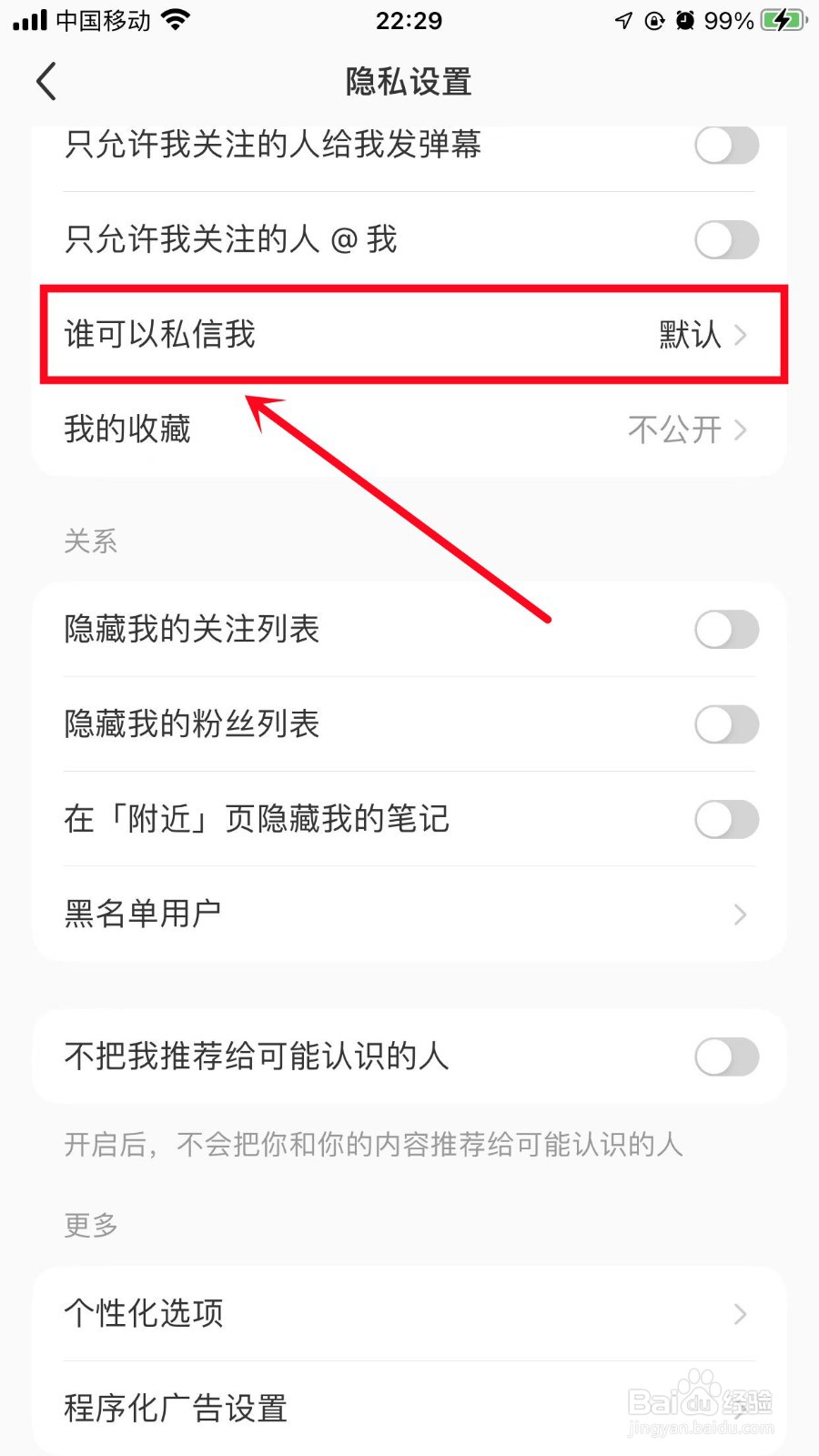Viewport: 819px width, 1456px height.
Task: Tap the back arrow to exit privacy settings
Action: (x=46, y=81)
